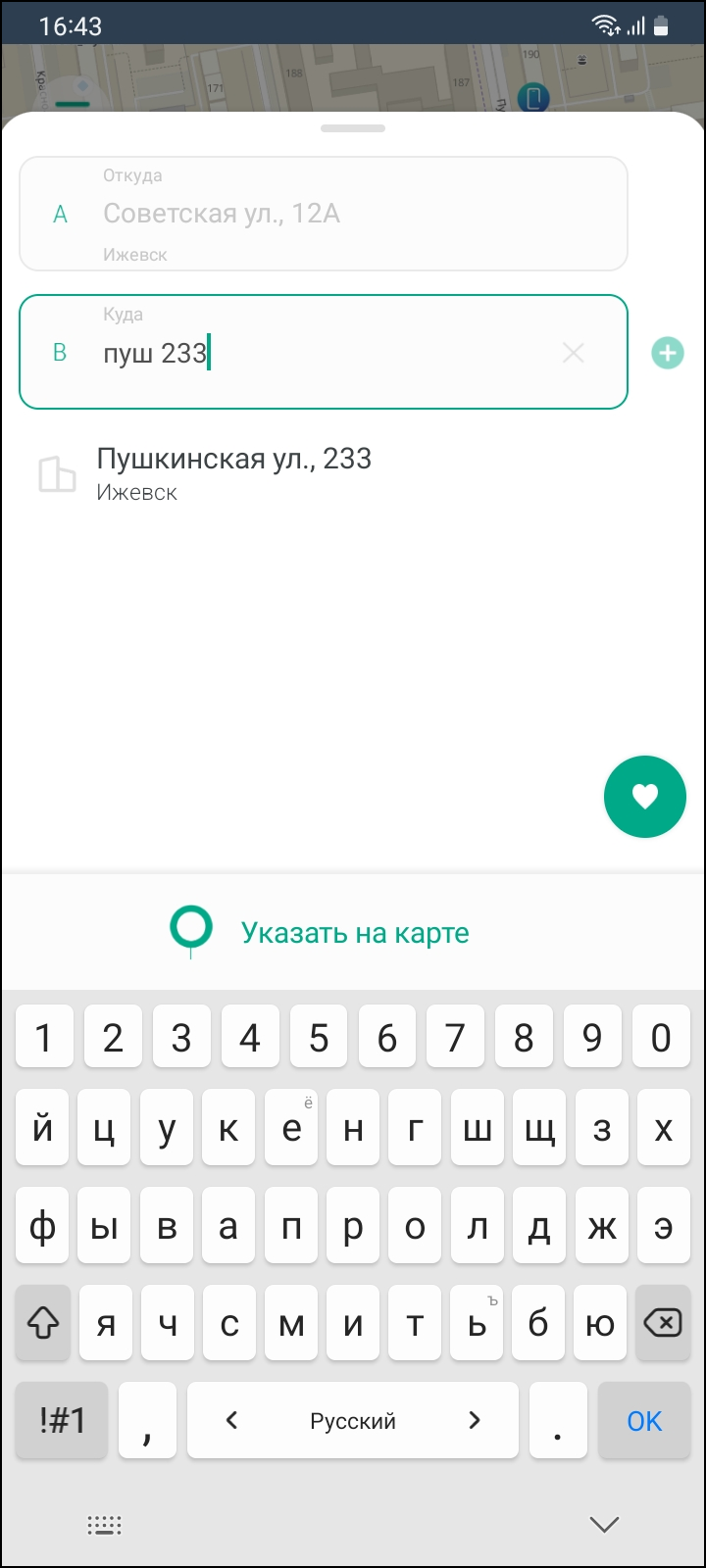Clear the Куда destination field
The image size is (706, 1568).
pyautogui.click(x=574, y=353)
